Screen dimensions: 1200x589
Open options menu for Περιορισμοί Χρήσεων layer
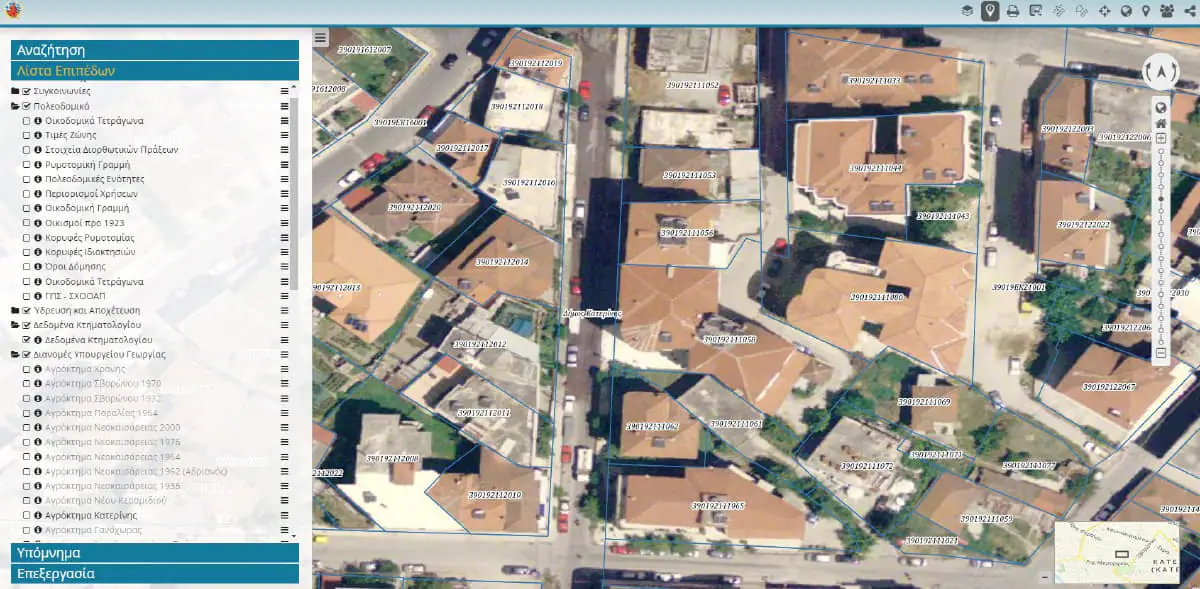[284, 194]
